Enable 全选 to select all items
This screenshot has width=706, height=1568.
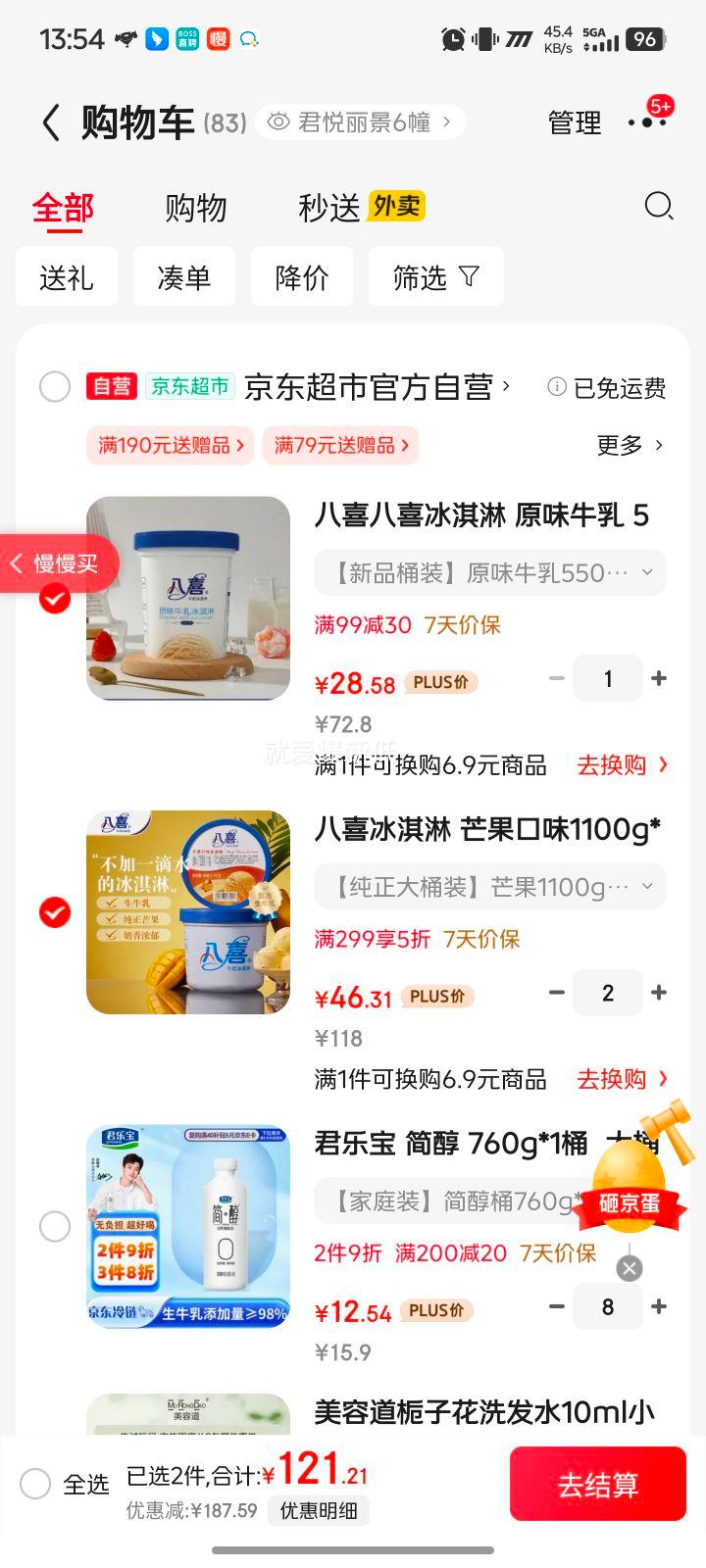[35, 1485]
